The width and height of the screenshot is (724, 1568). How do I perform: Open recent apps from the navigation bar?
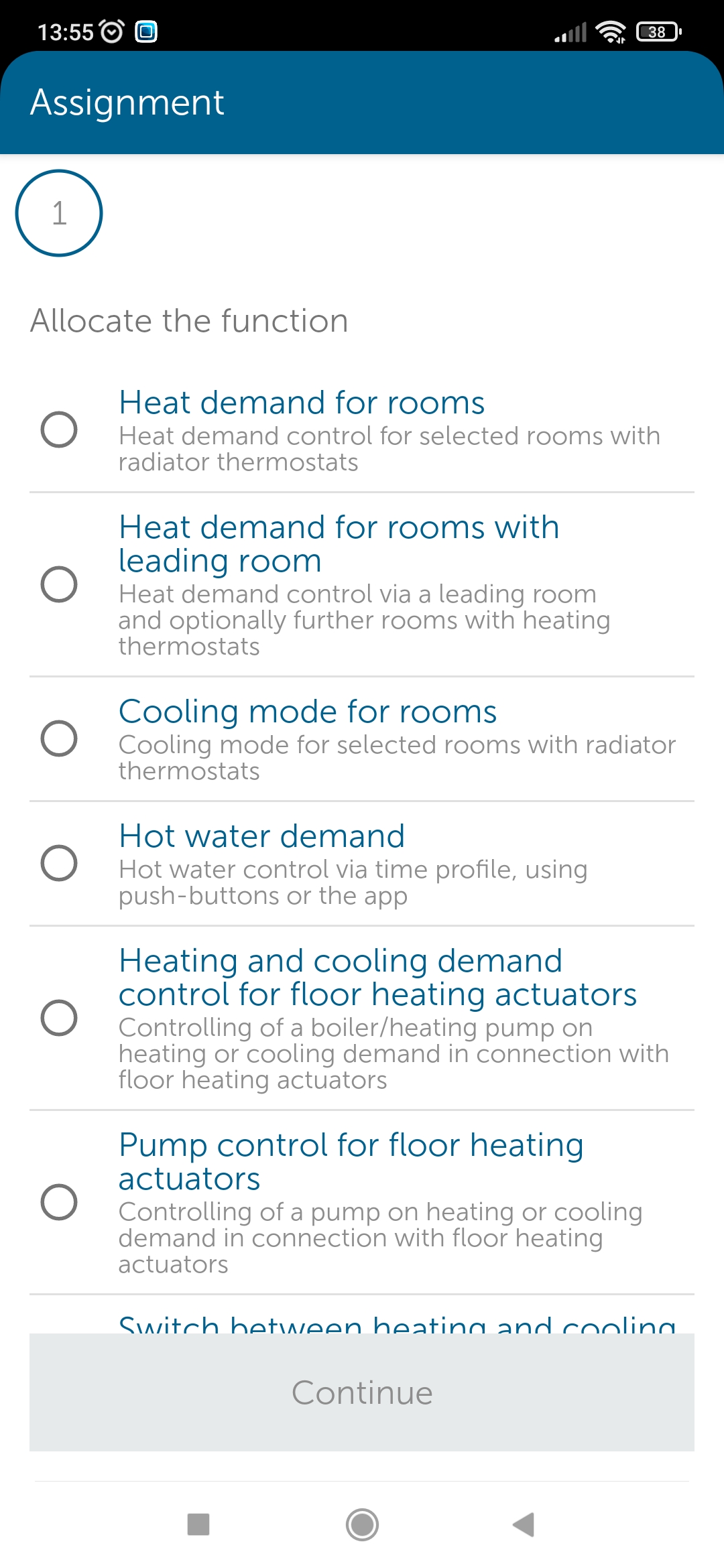pyautogui.click(x=198, y=1524)
